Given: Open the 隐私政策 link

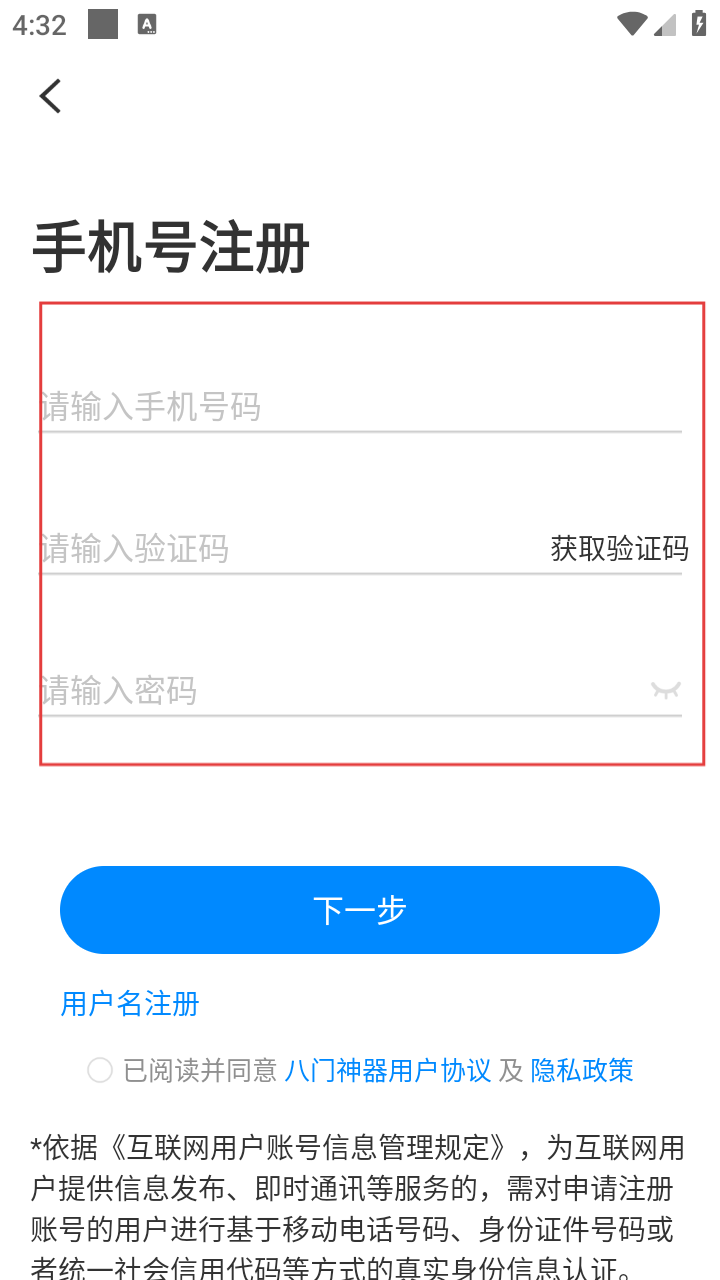Looking at the screenshot, I should [582, 1071].
